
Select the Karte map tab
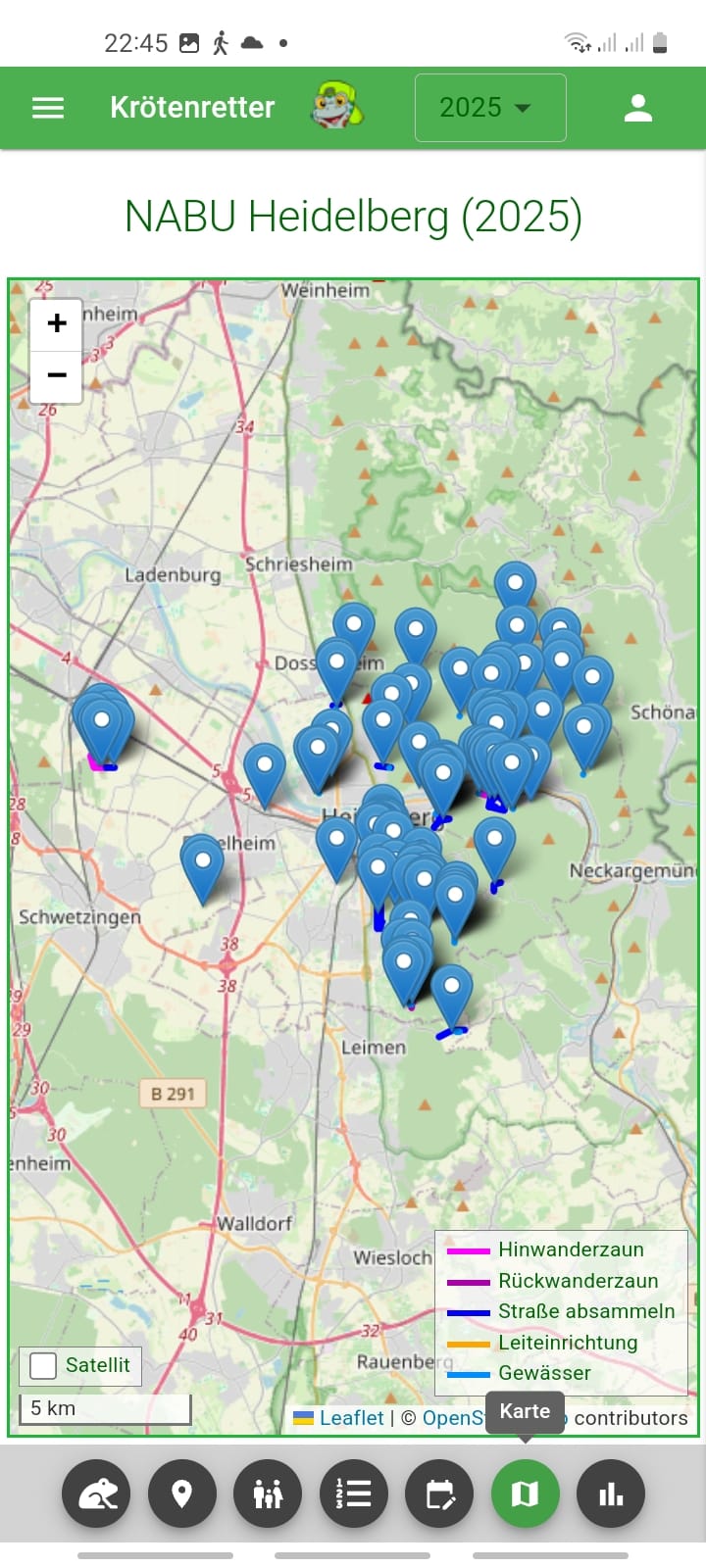(525, 1494)
